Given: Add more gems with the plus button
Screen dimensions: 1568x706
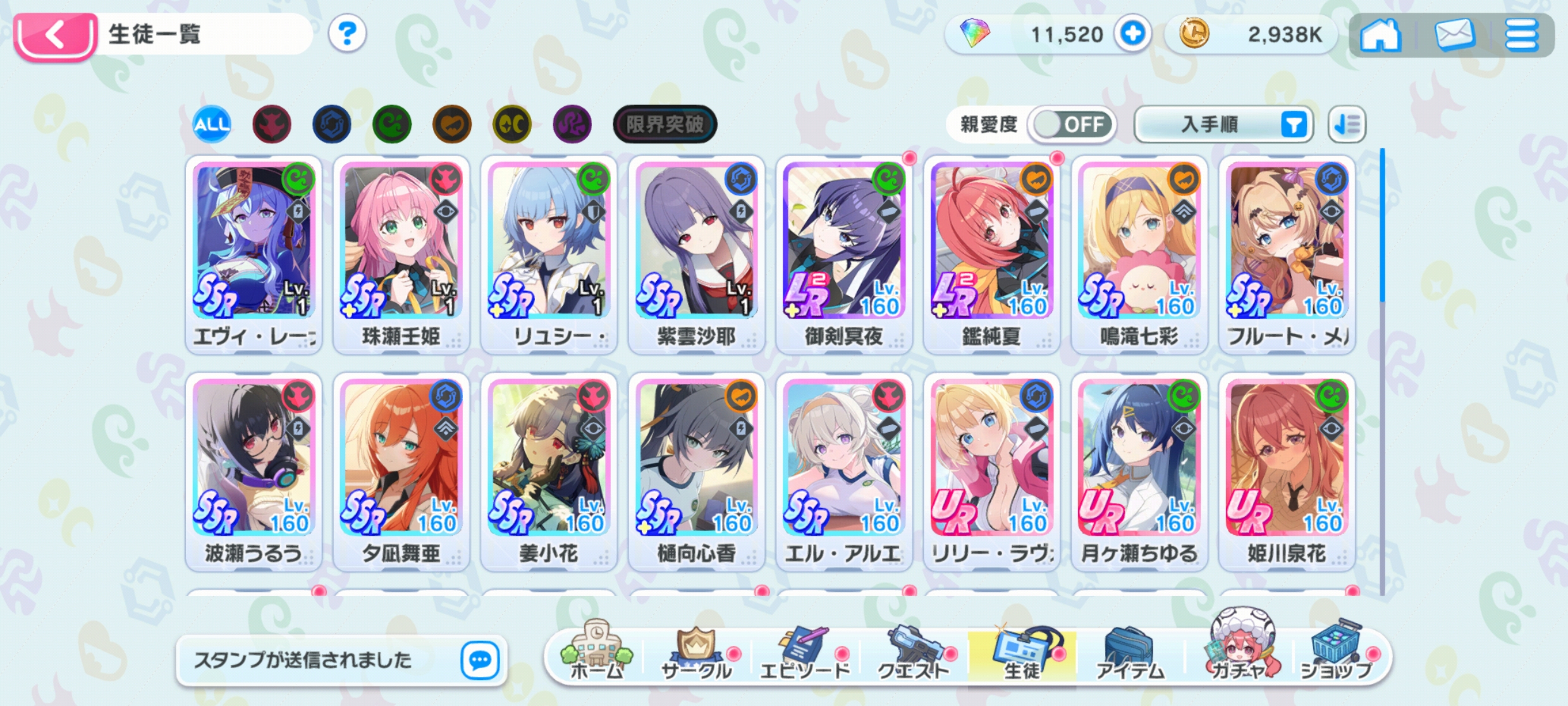Looking at the screenshot, I should click(1132, 34).
